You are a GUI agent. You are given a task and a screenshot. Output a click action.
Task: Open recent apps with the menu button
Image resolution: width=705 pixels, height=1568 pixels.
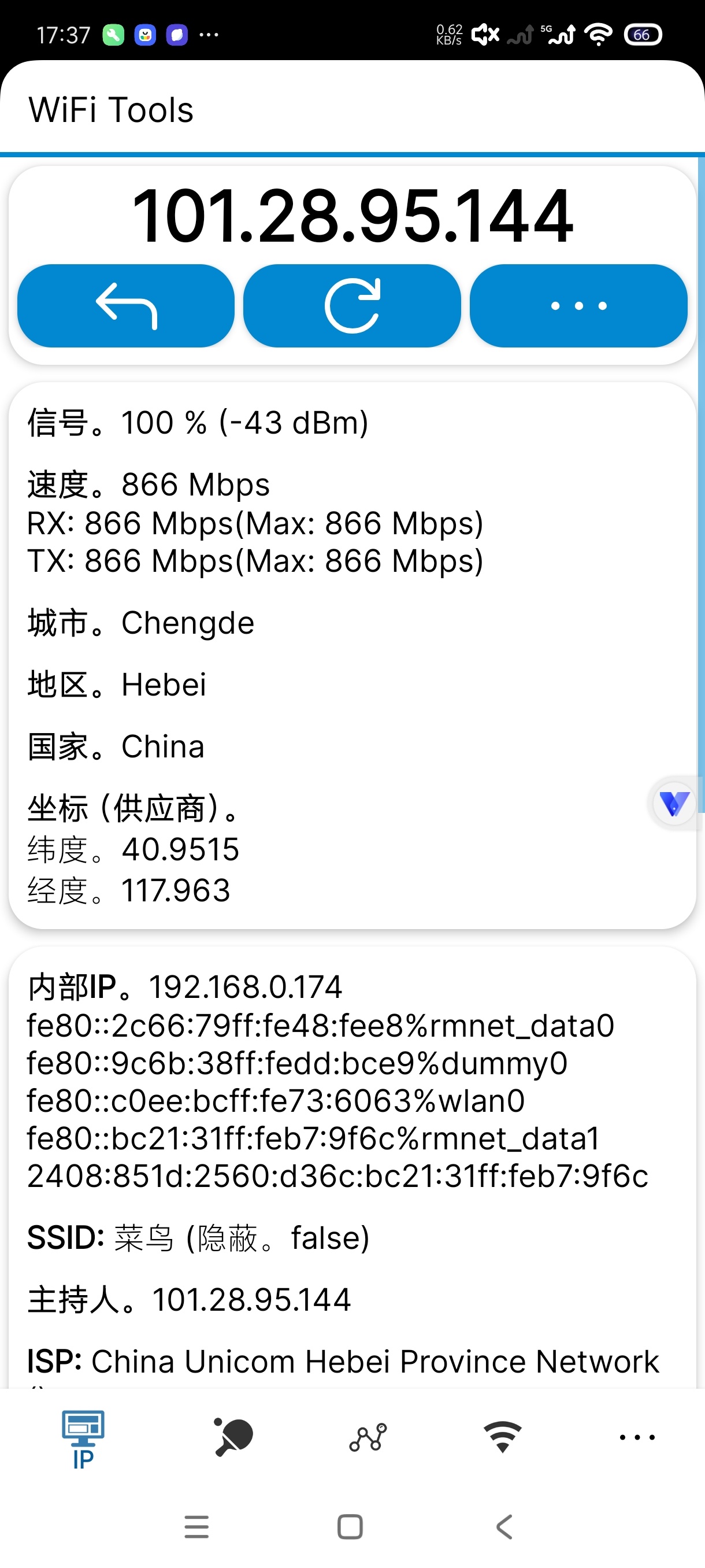point(196,1526)
